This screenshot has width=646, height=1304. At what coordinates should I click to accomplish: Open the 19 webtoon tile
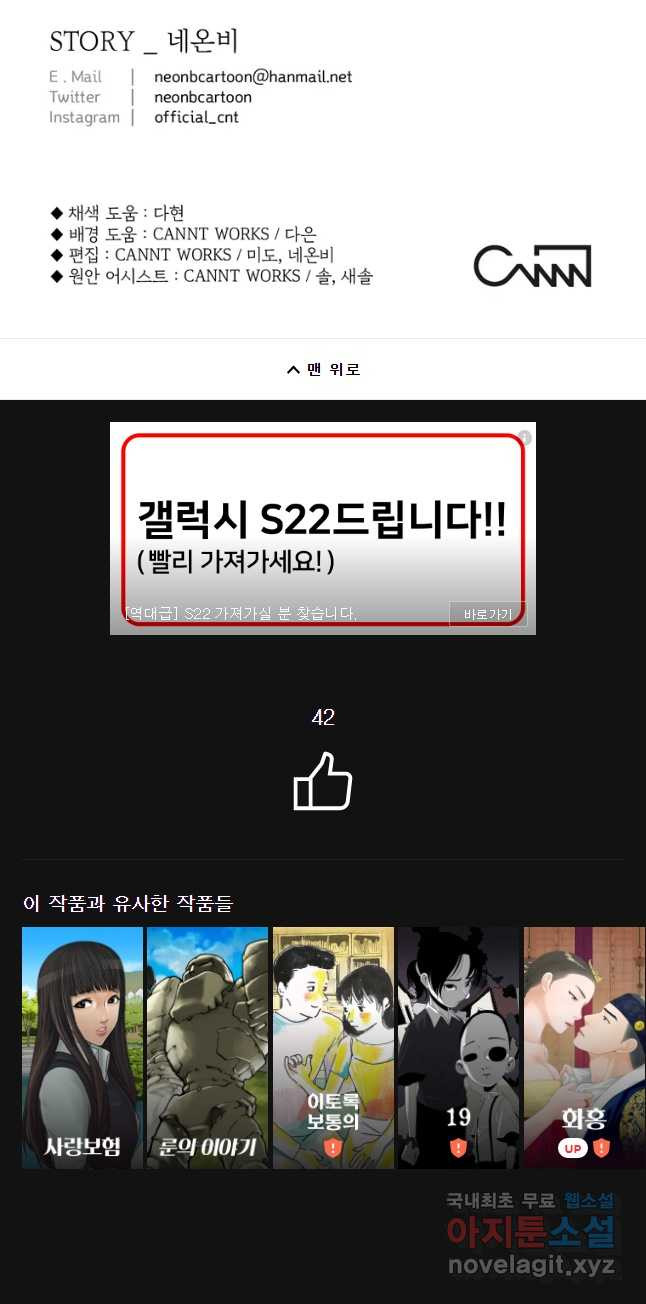[459, 1047]
